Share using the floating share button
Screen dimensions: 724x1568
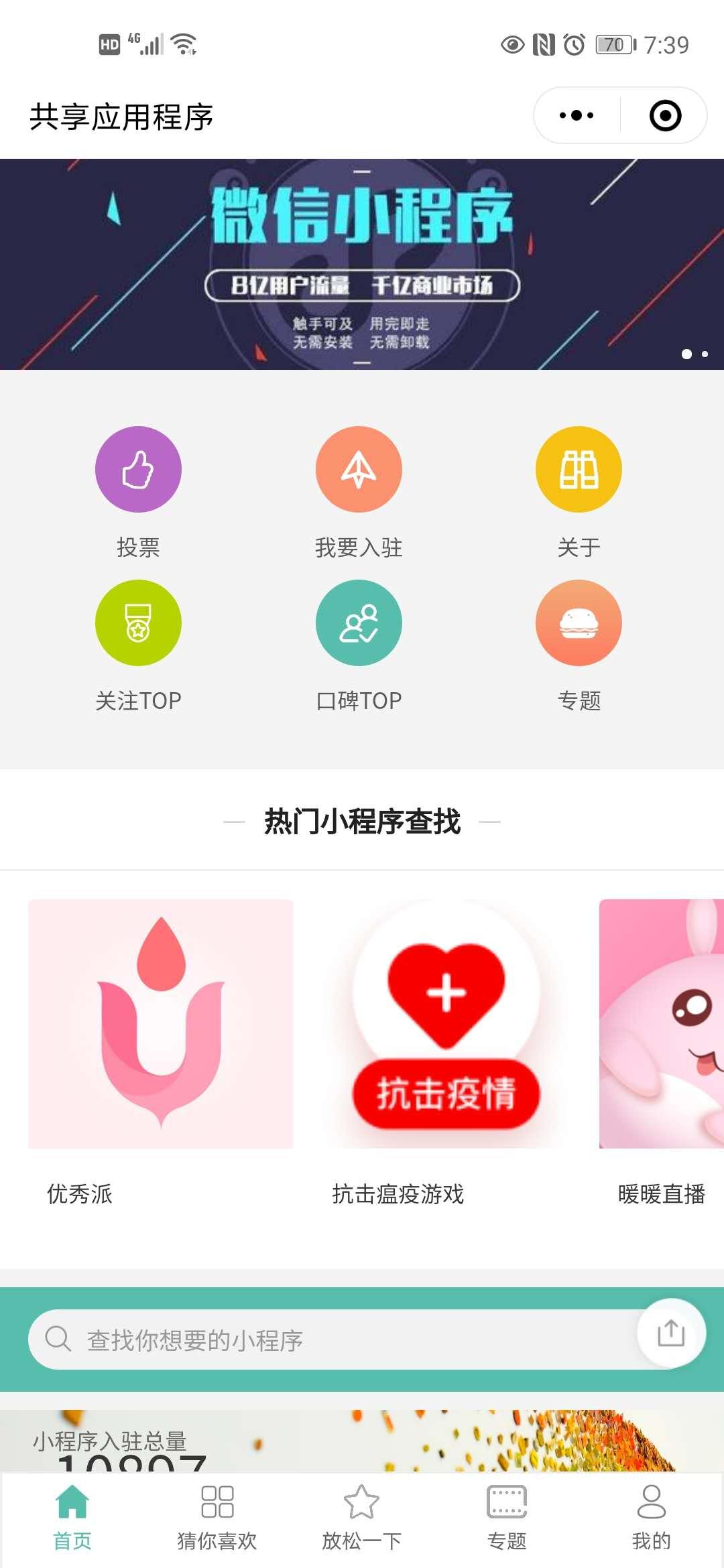pyautogui.click(x=671, y=1333)
